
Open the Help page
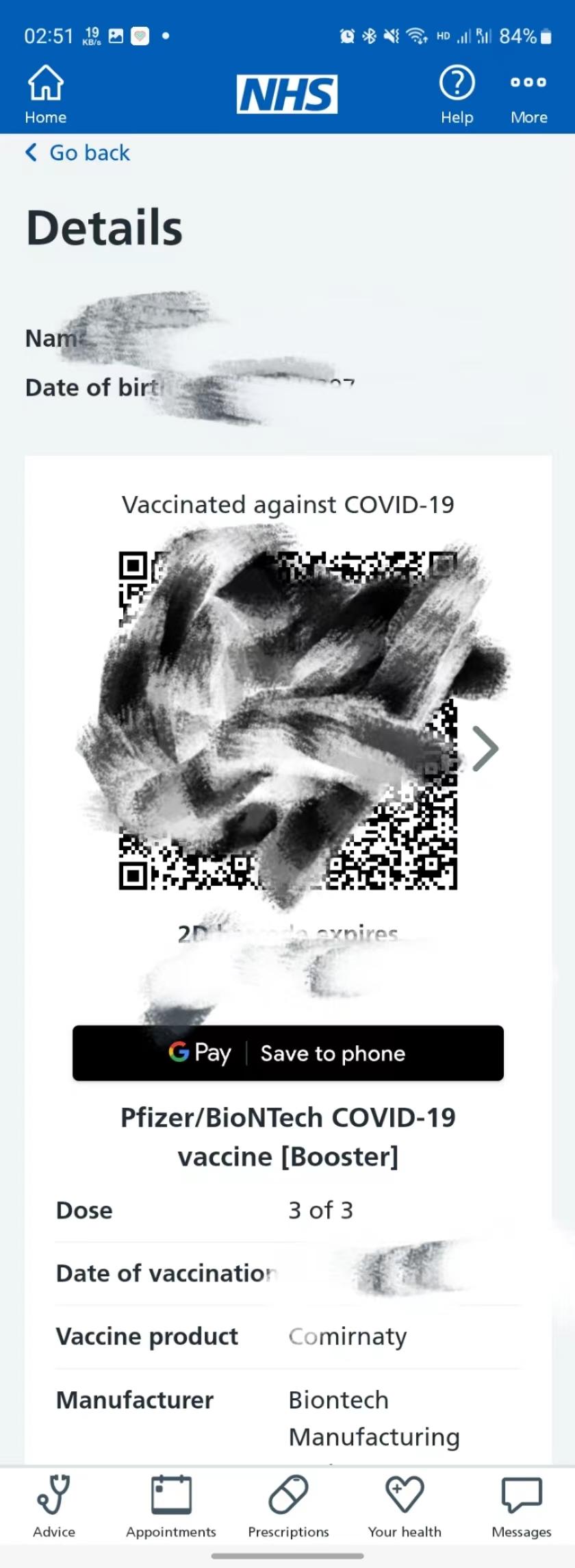pos(457,95)
